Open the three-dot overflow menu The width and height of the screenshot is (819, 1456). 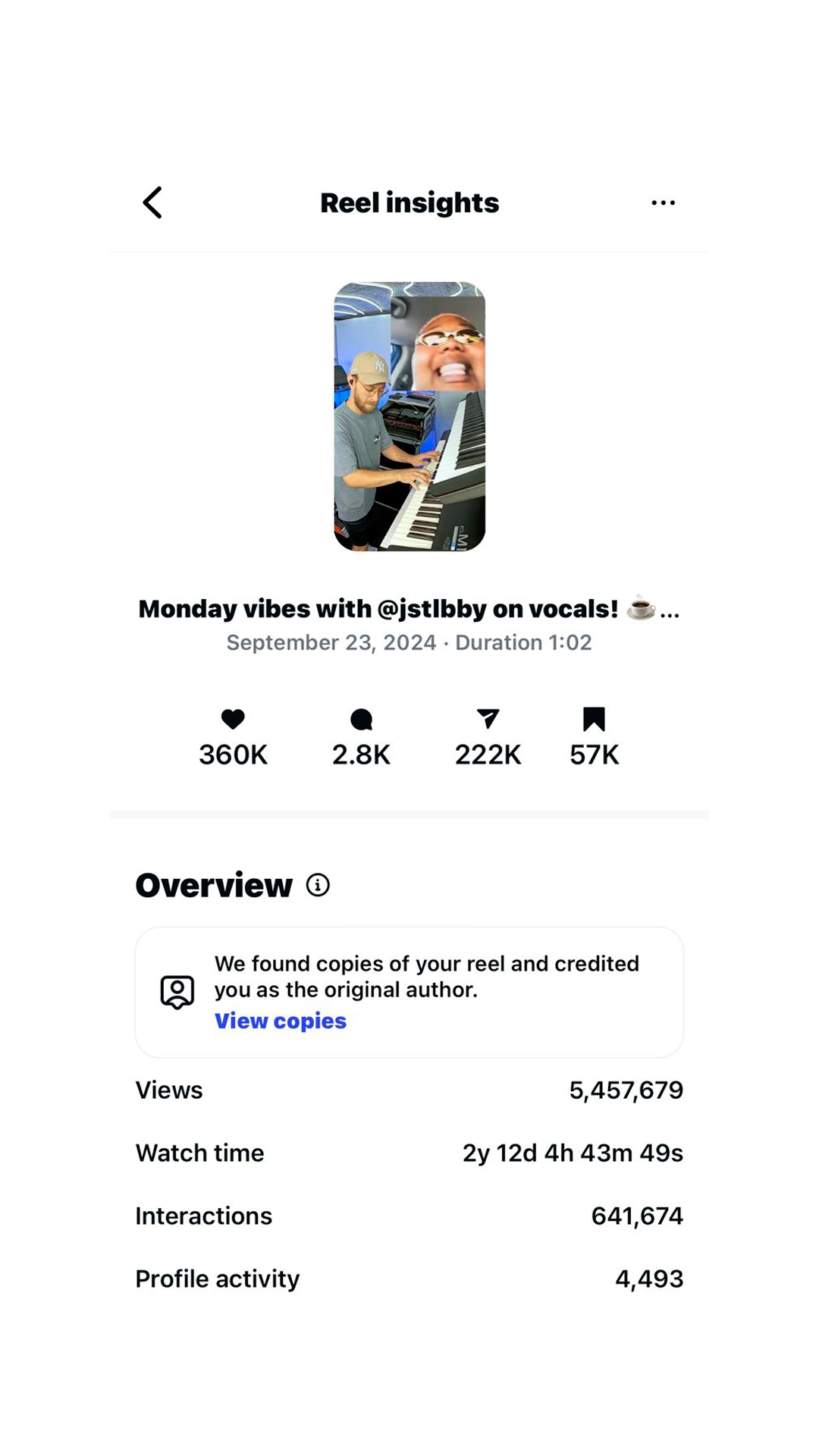pos(663,202)
